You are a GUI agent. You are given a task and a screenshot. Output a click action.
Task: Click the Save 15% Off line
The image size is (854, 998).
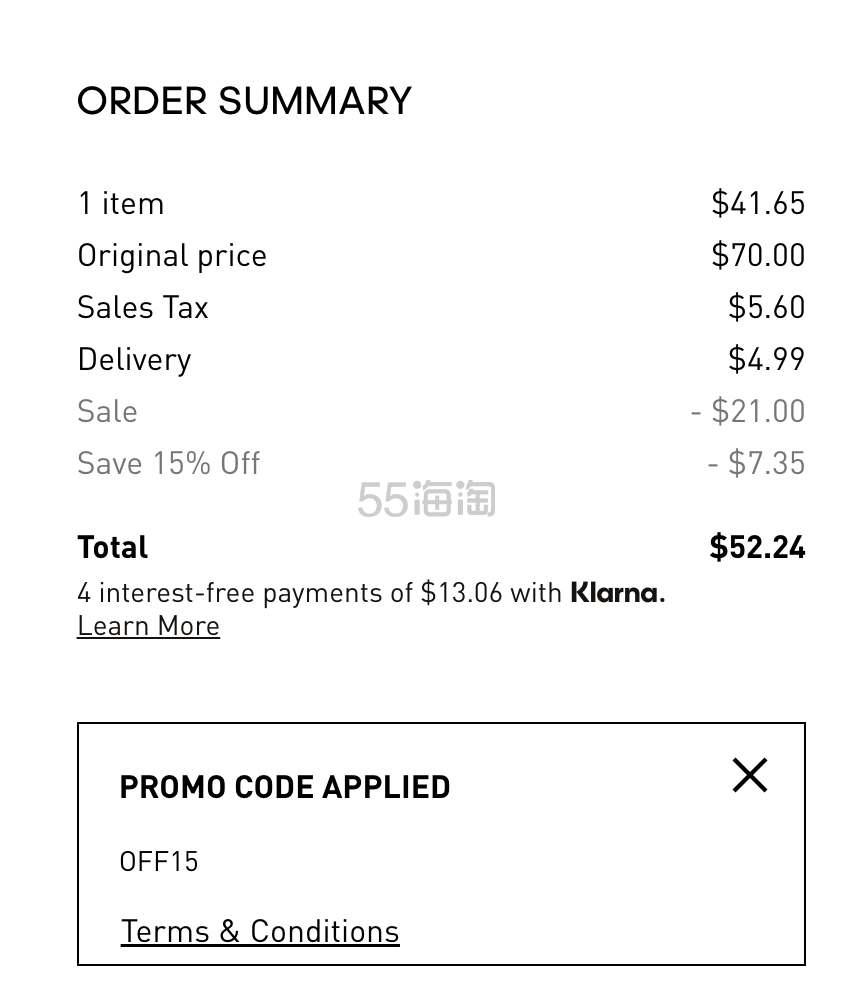[x=168, y=463]
